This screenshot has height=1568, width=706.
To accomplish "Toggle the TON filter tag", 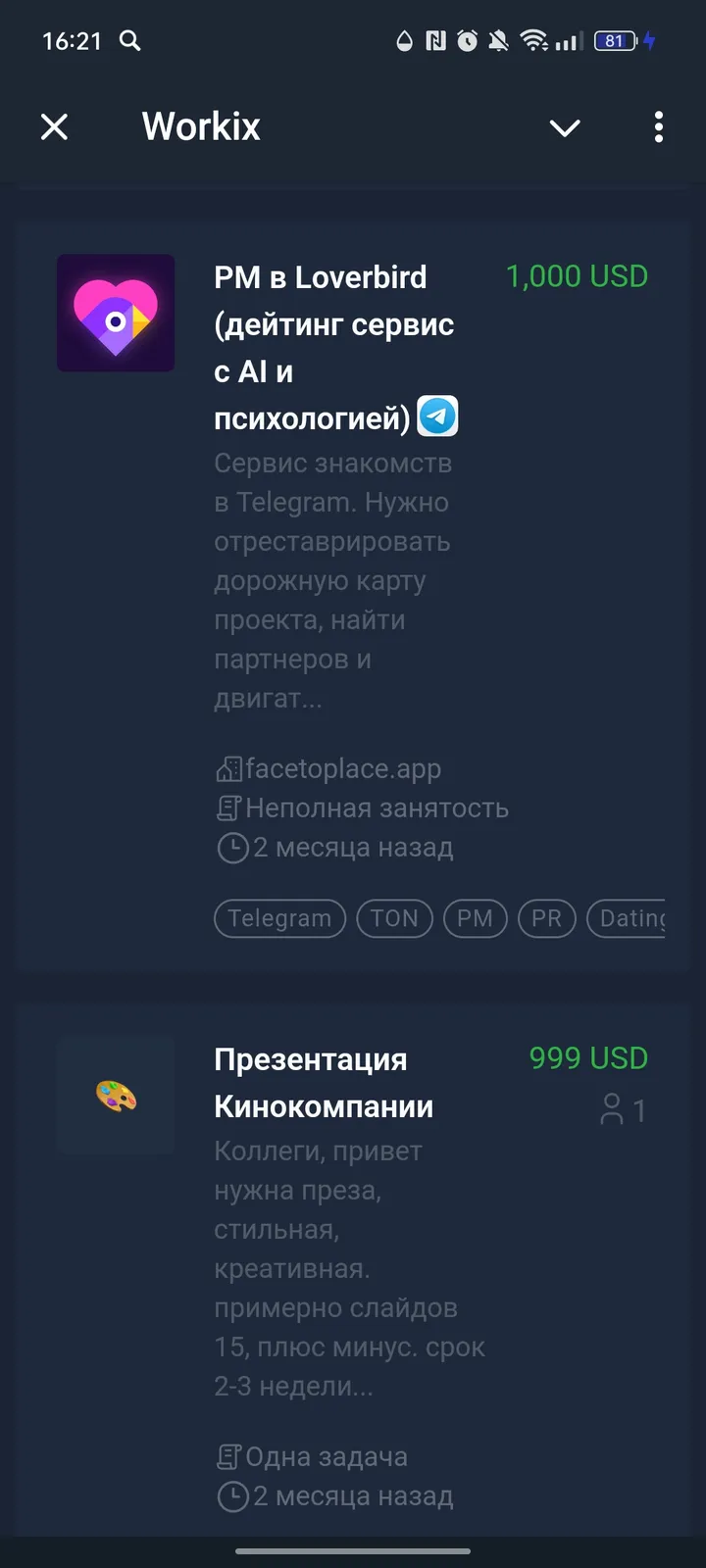I will [394, 918].
